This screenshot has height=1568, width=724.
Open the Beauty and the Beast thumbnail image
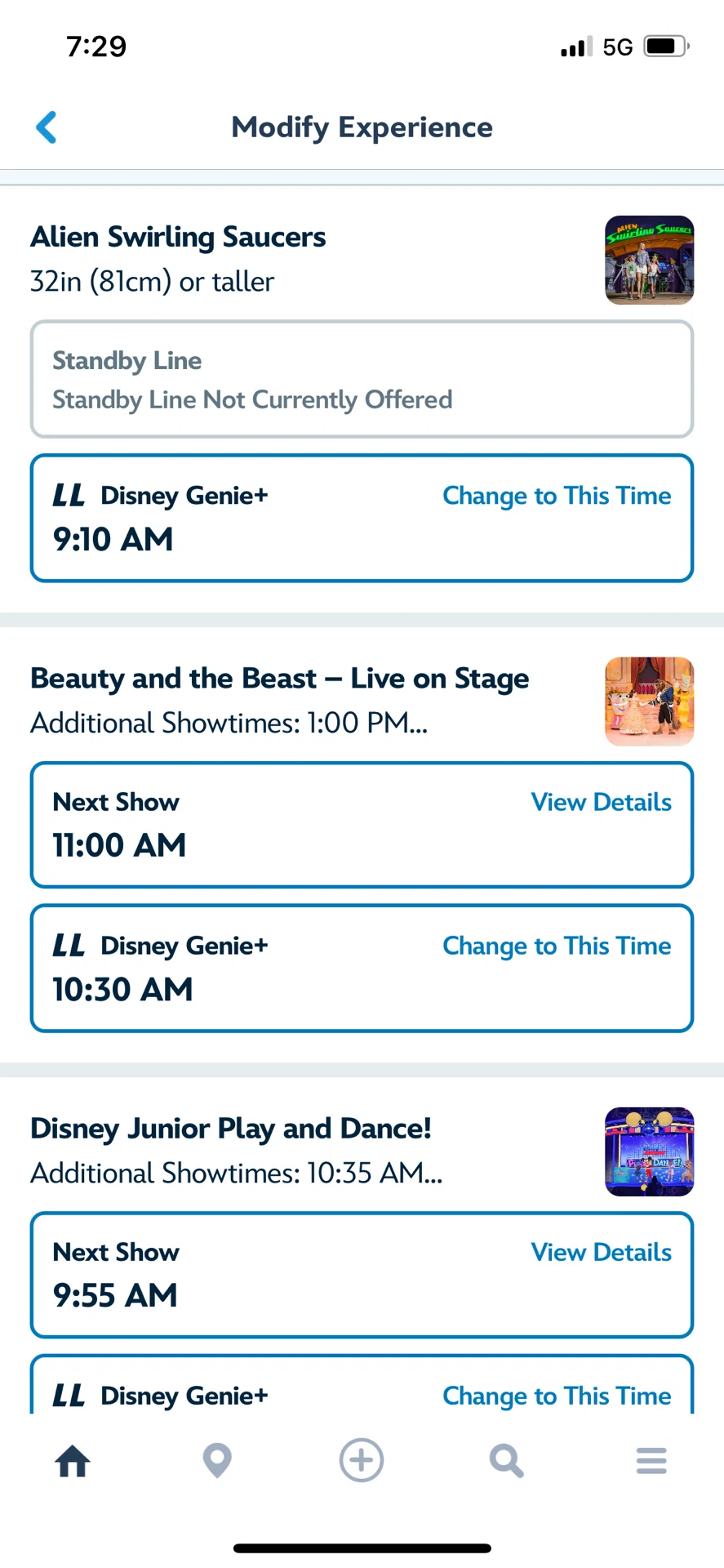(x=650, y=702)
